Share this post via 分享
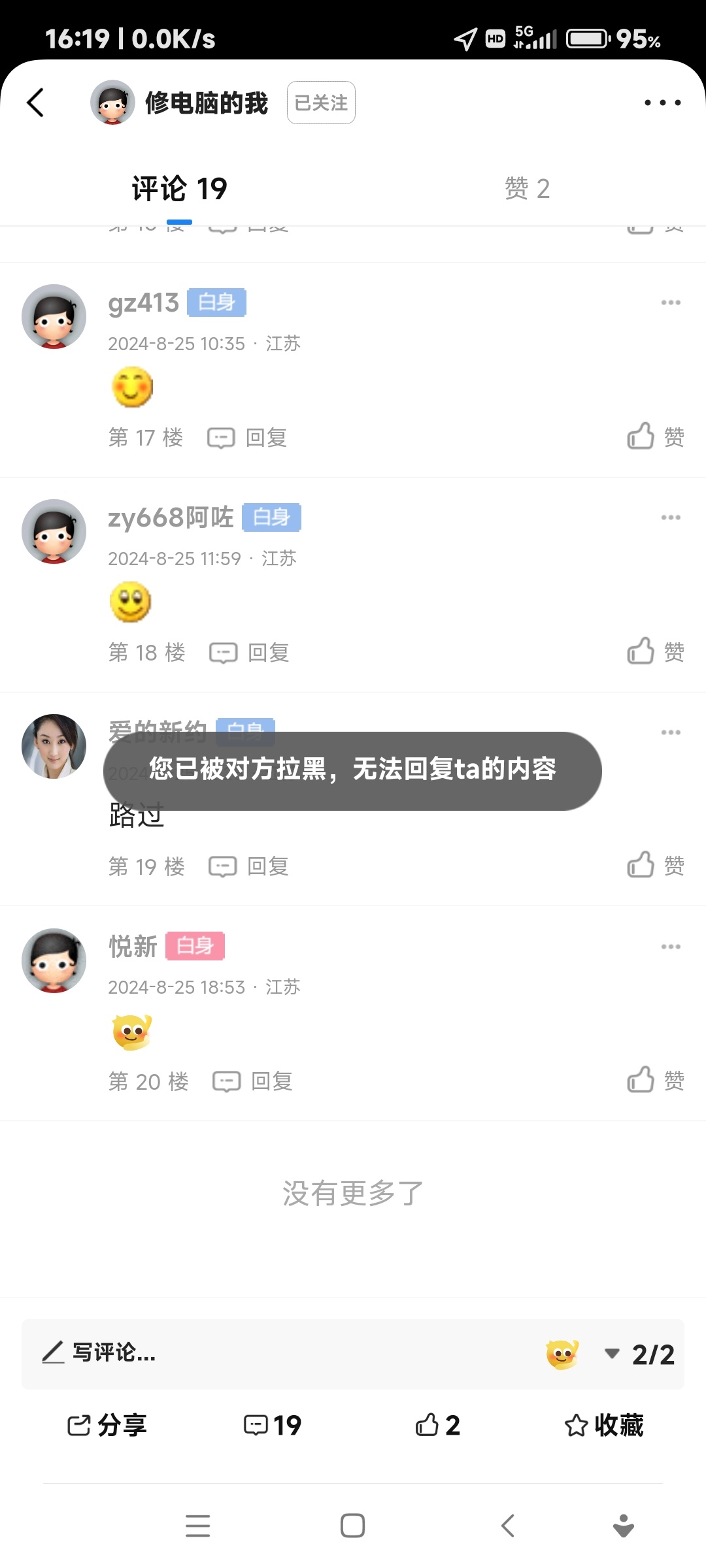 coord(107,1425)
